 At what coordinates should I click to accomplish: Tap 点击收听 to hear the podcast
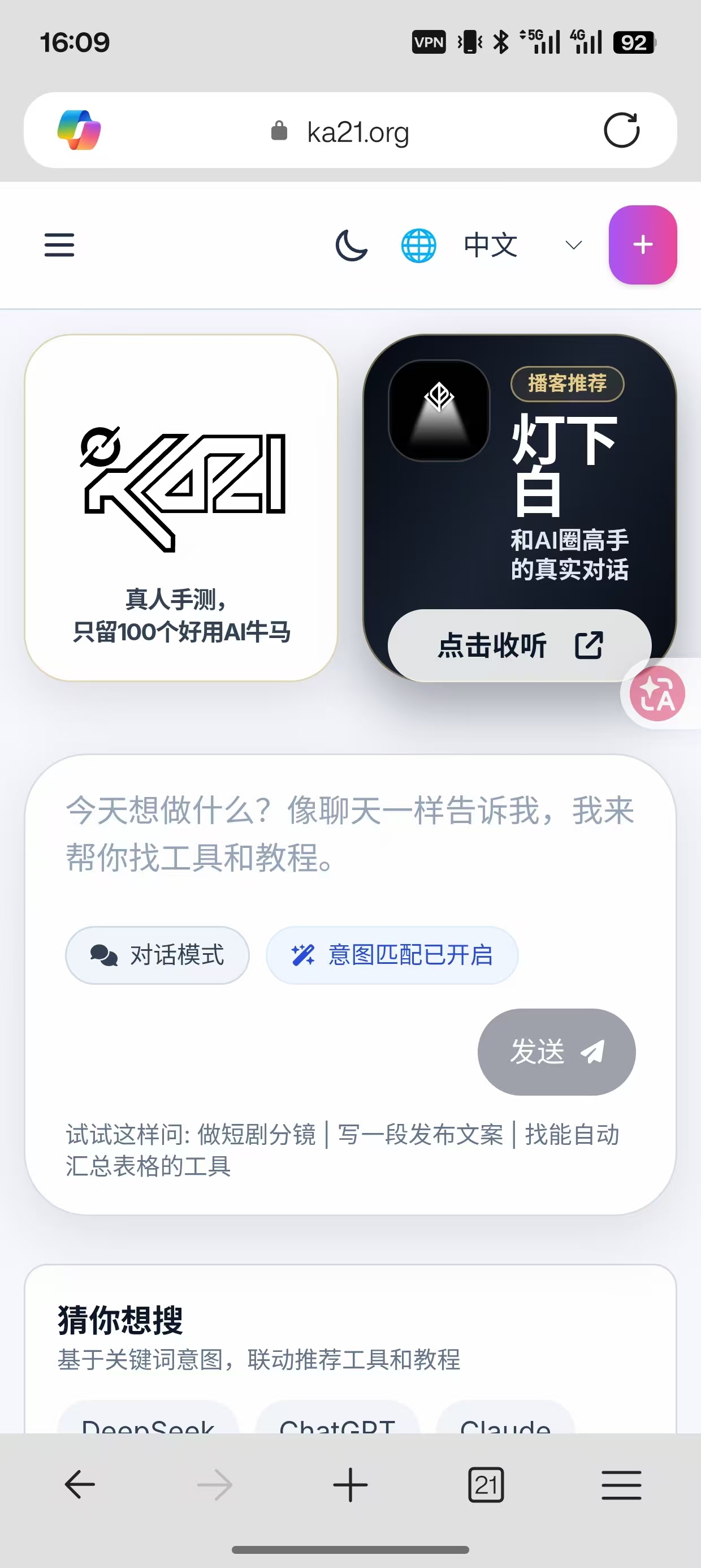click(519, 645)
